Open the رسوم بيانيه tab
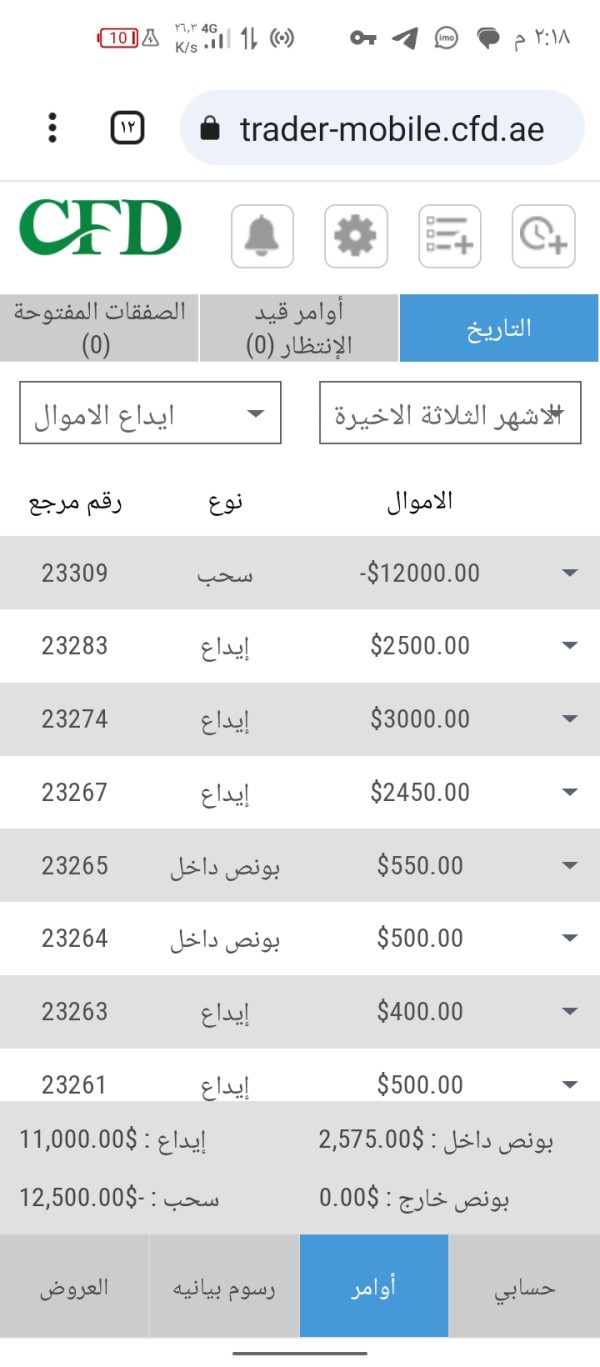The height and width of the screenshot is (1367, 600). 224,1286
